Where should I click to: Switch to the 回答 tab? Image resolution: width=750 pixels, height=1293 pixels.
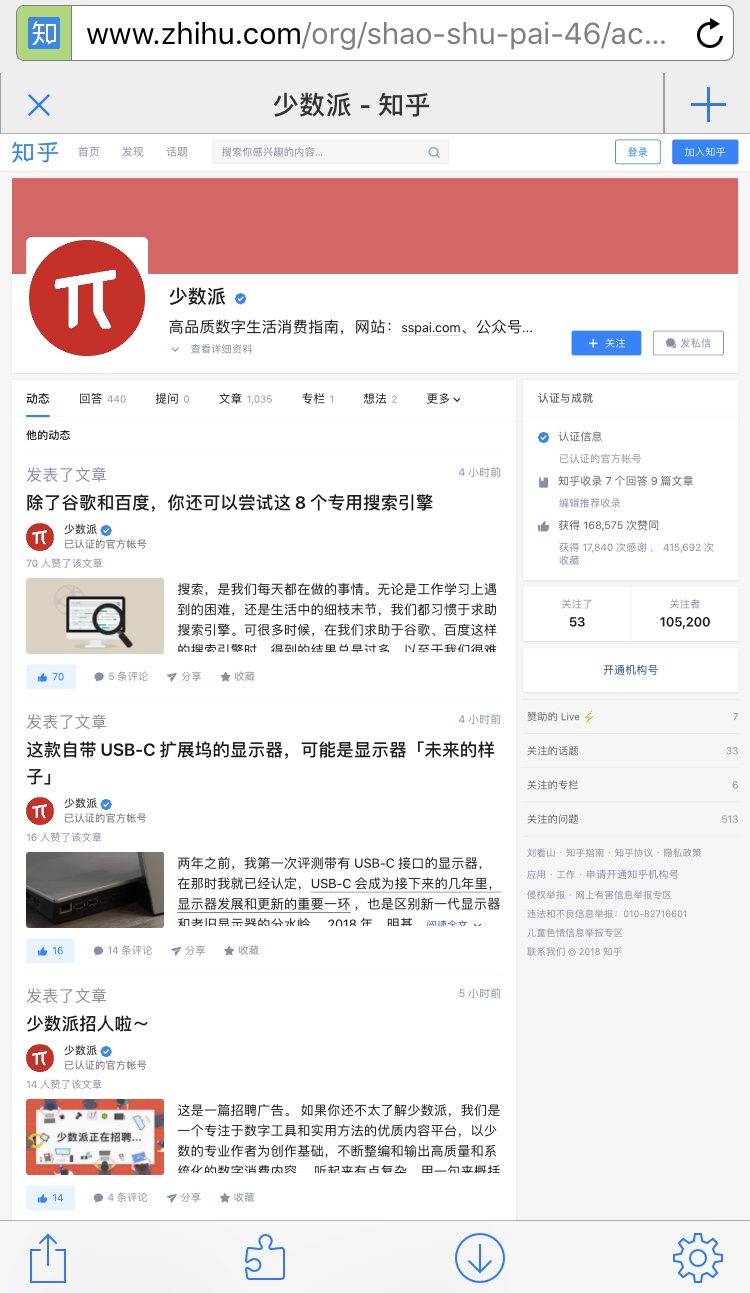point(102,399)
